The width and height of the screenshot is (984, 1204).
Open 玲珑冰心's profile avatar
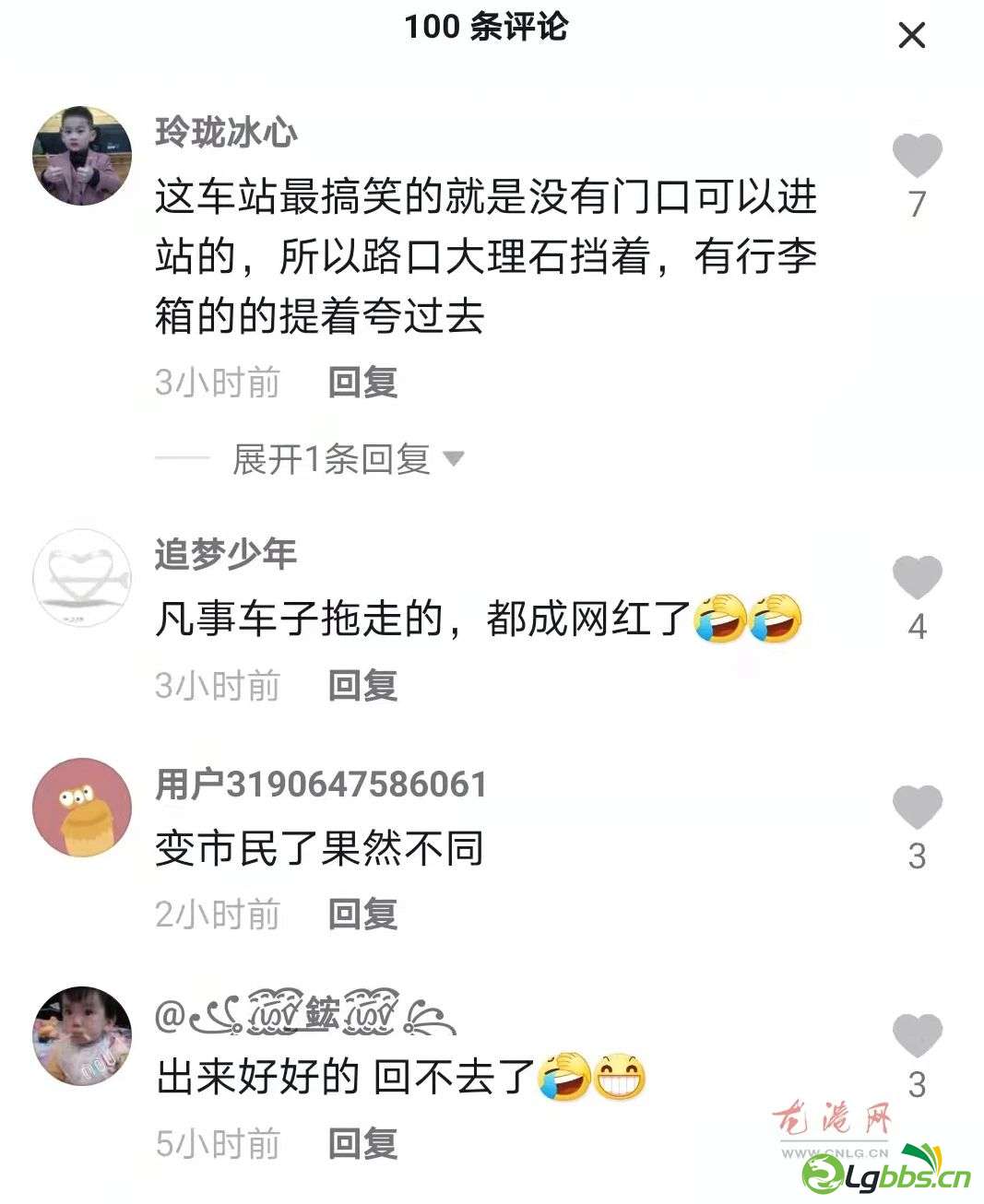pyautogui.click(x=82, y=155)
